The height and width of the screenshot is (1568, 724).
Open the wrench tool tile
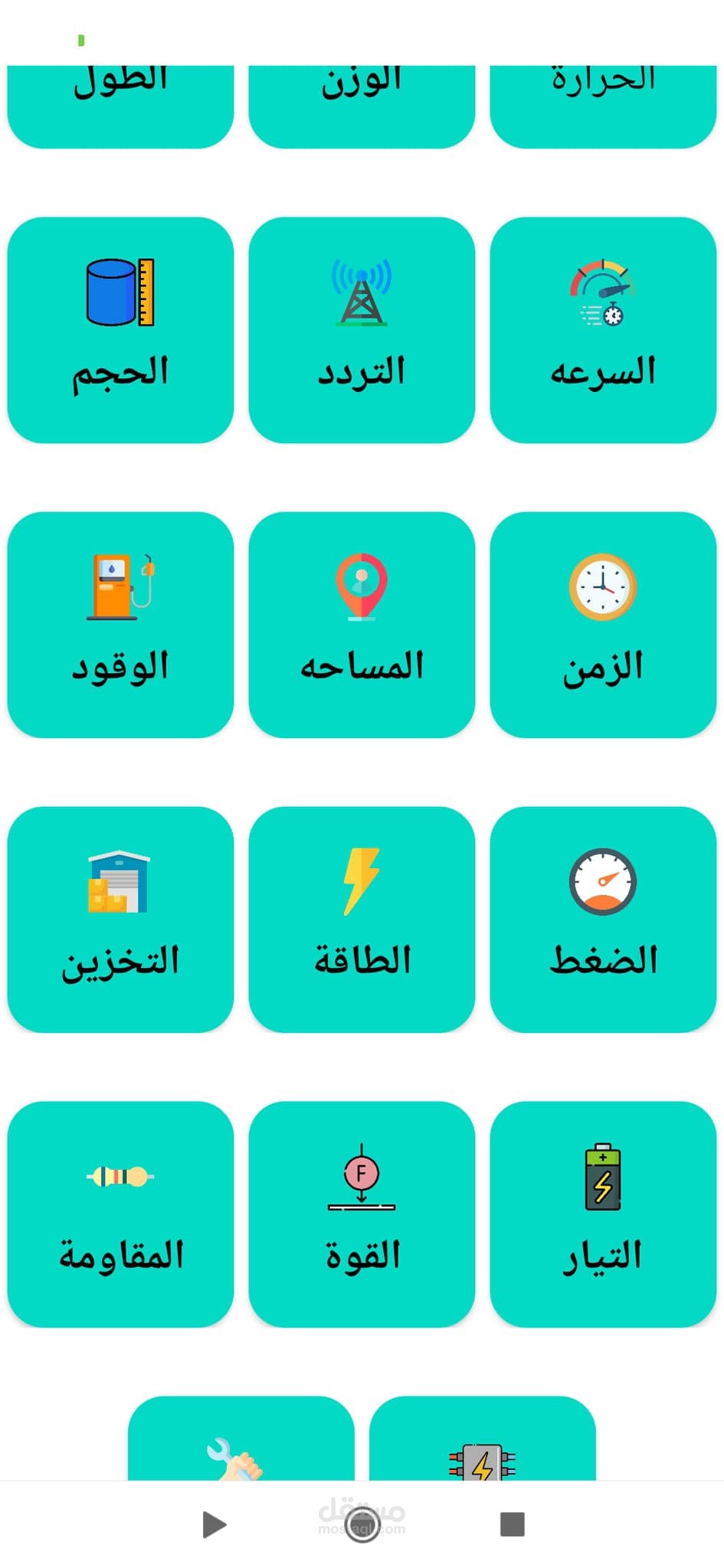[241, 1439]
